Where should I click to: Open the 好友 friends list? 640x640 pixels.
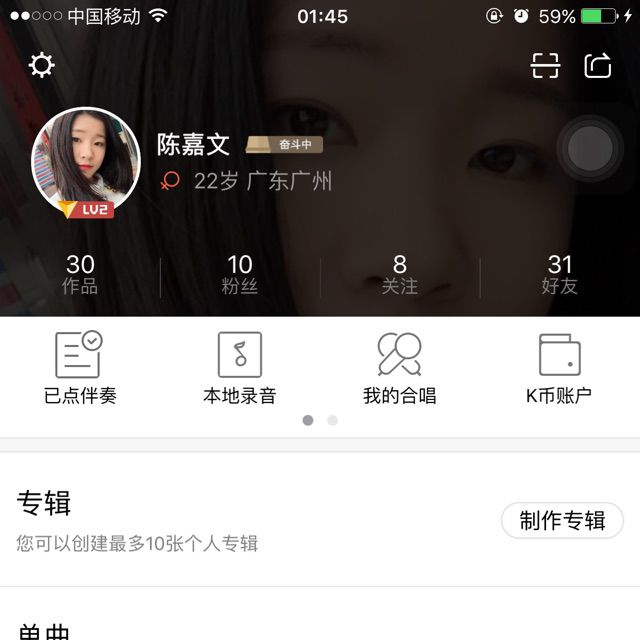pos(560,274)
